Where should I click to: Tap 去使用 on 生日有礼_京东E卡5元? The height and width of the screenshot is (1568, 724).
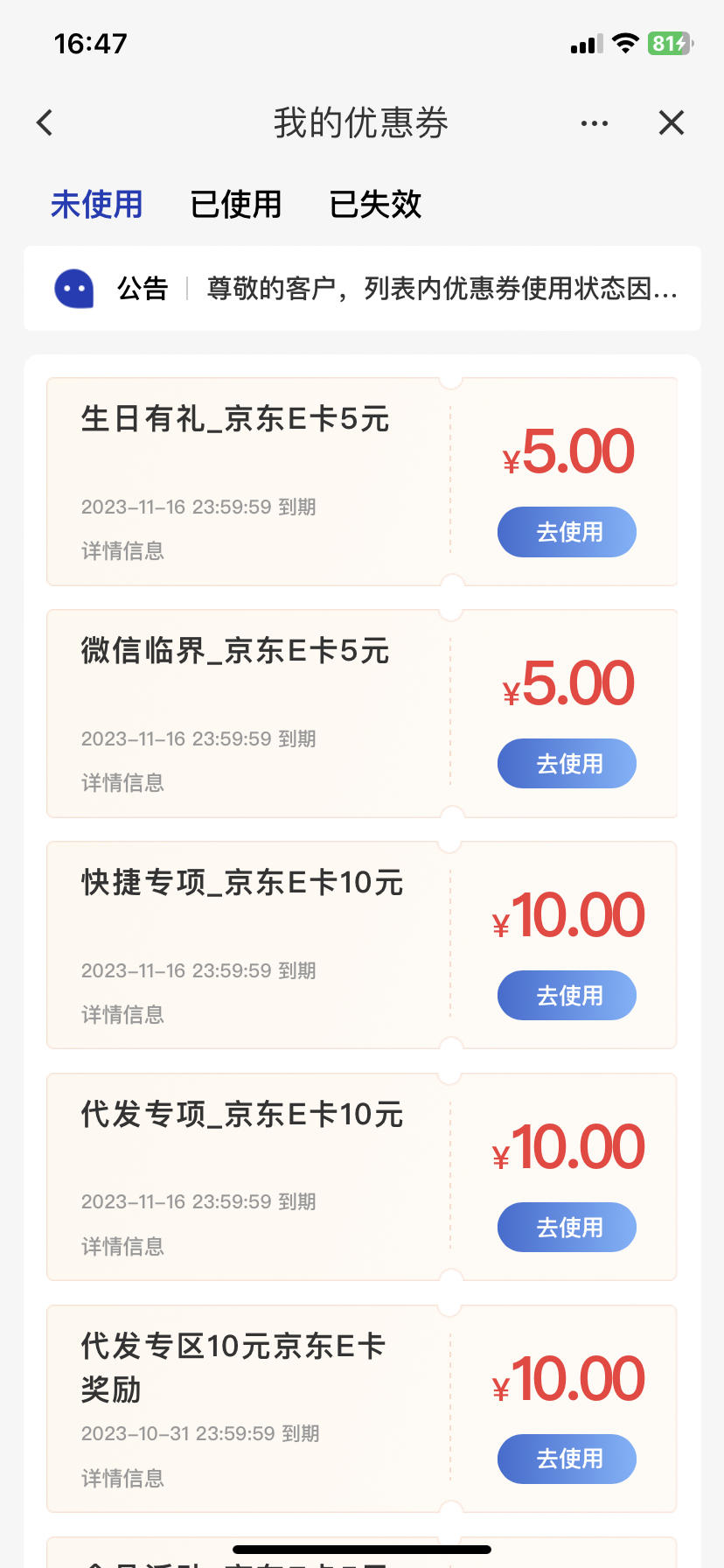[x=567, y=532]
